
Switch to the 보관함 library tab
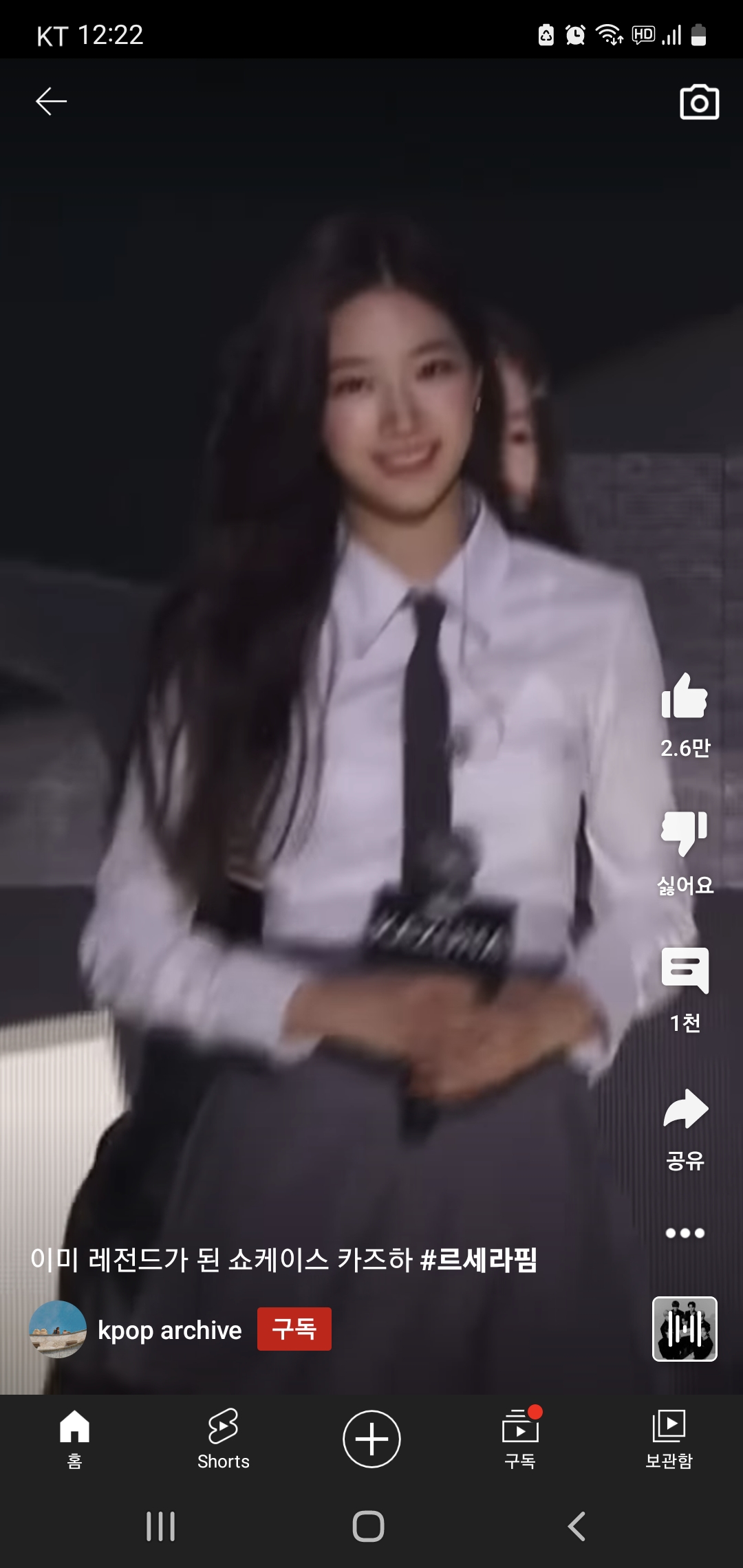669,1439
